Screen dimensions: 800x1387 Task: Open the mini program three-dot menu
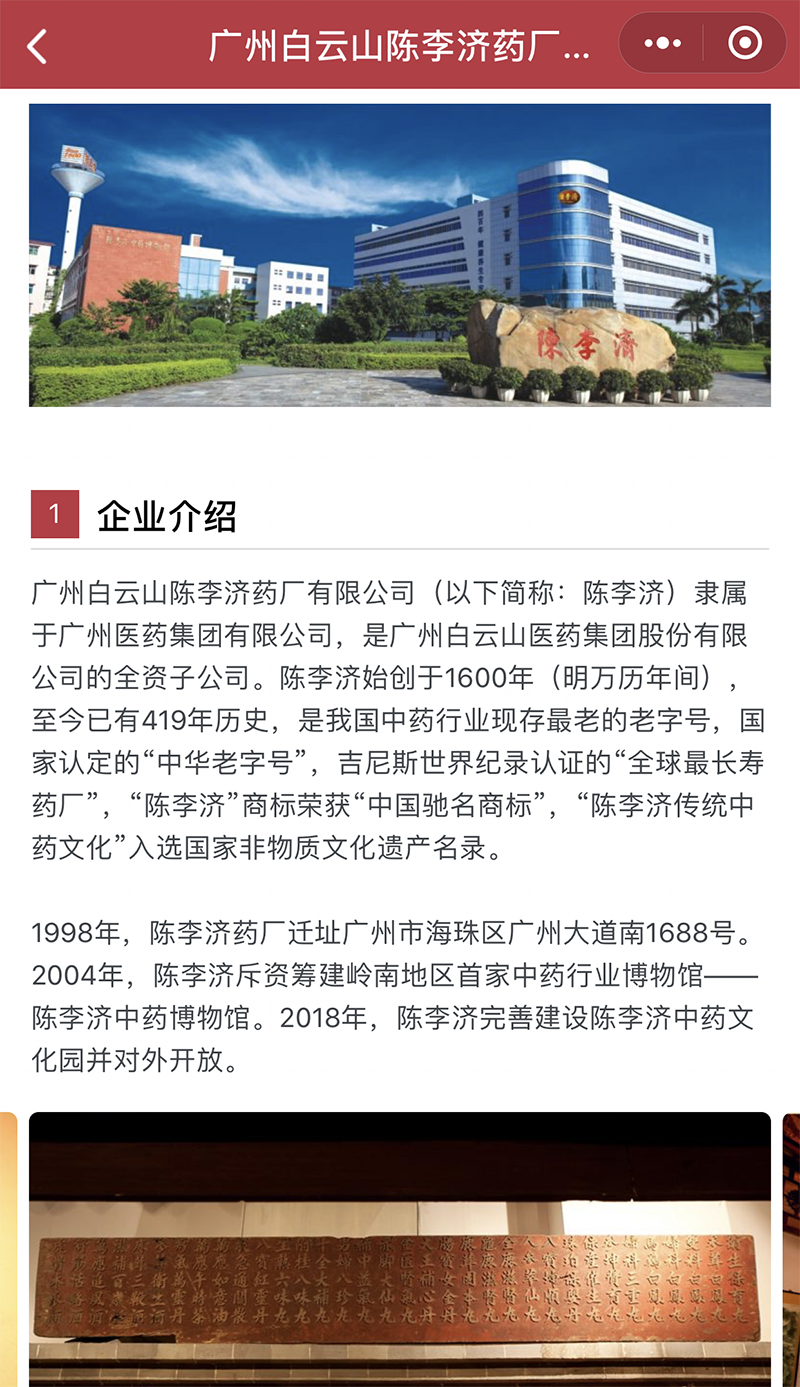pyautogui.click(x=662, y=44)
